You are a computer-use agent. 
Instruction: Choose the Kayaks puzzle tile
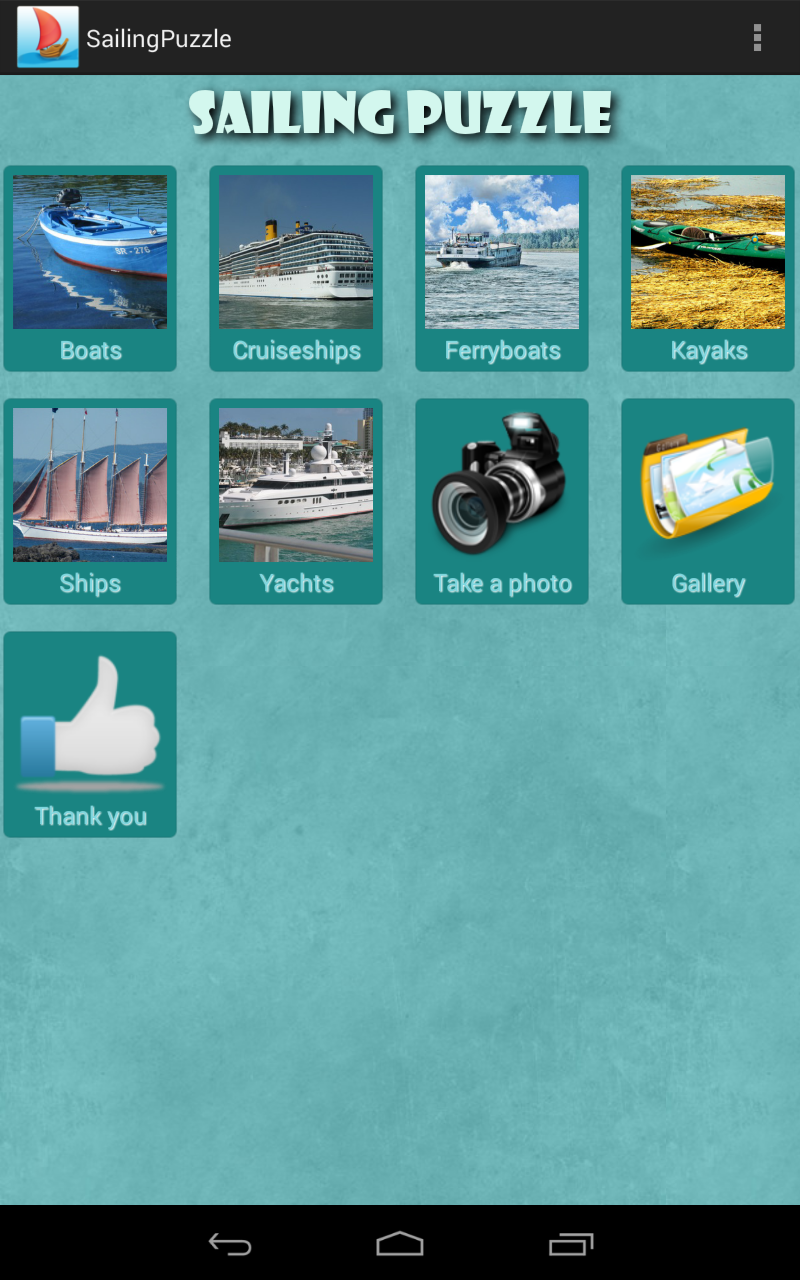tap(708, 252)
